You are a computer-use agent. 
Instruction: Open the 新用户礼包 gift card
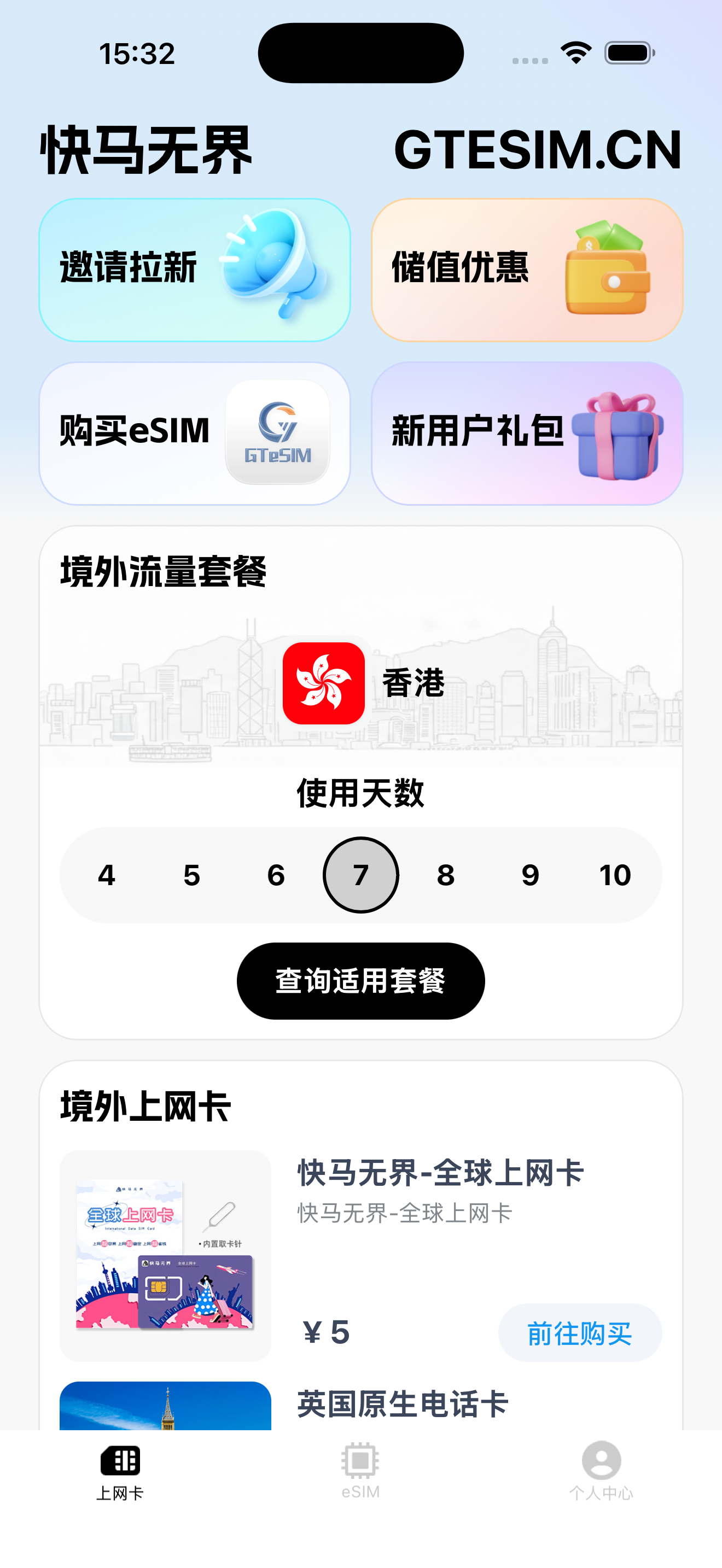(527, 433)
